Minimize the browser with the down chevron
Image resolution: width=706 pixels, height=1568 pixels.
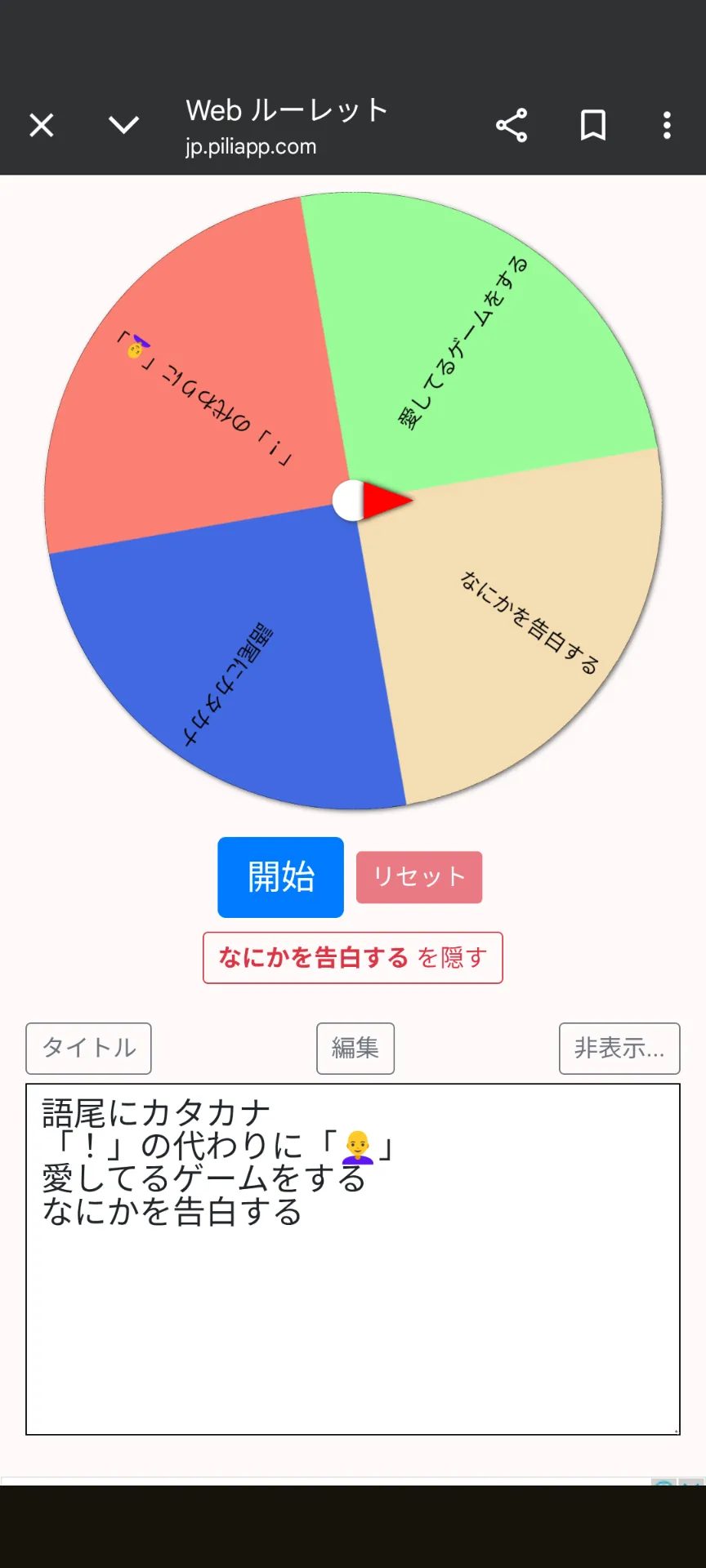pyautogui.click(x=124, y=125)
